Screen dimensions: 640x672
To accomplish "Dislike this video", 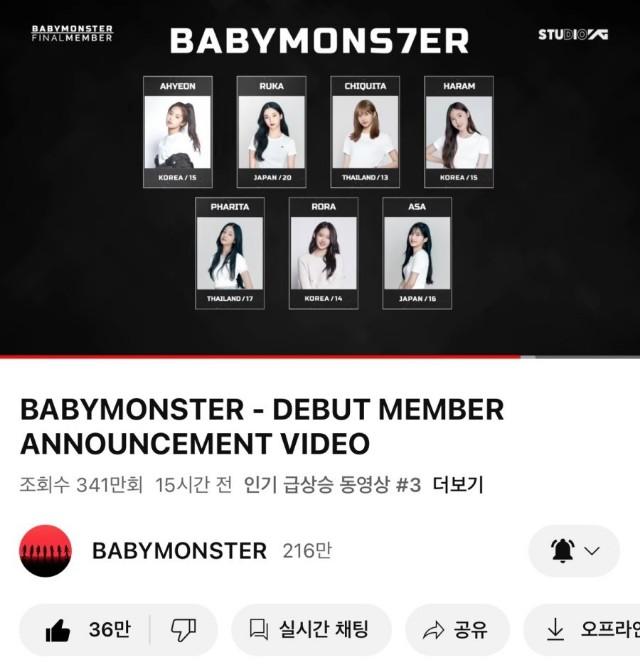I will [183, 630].
